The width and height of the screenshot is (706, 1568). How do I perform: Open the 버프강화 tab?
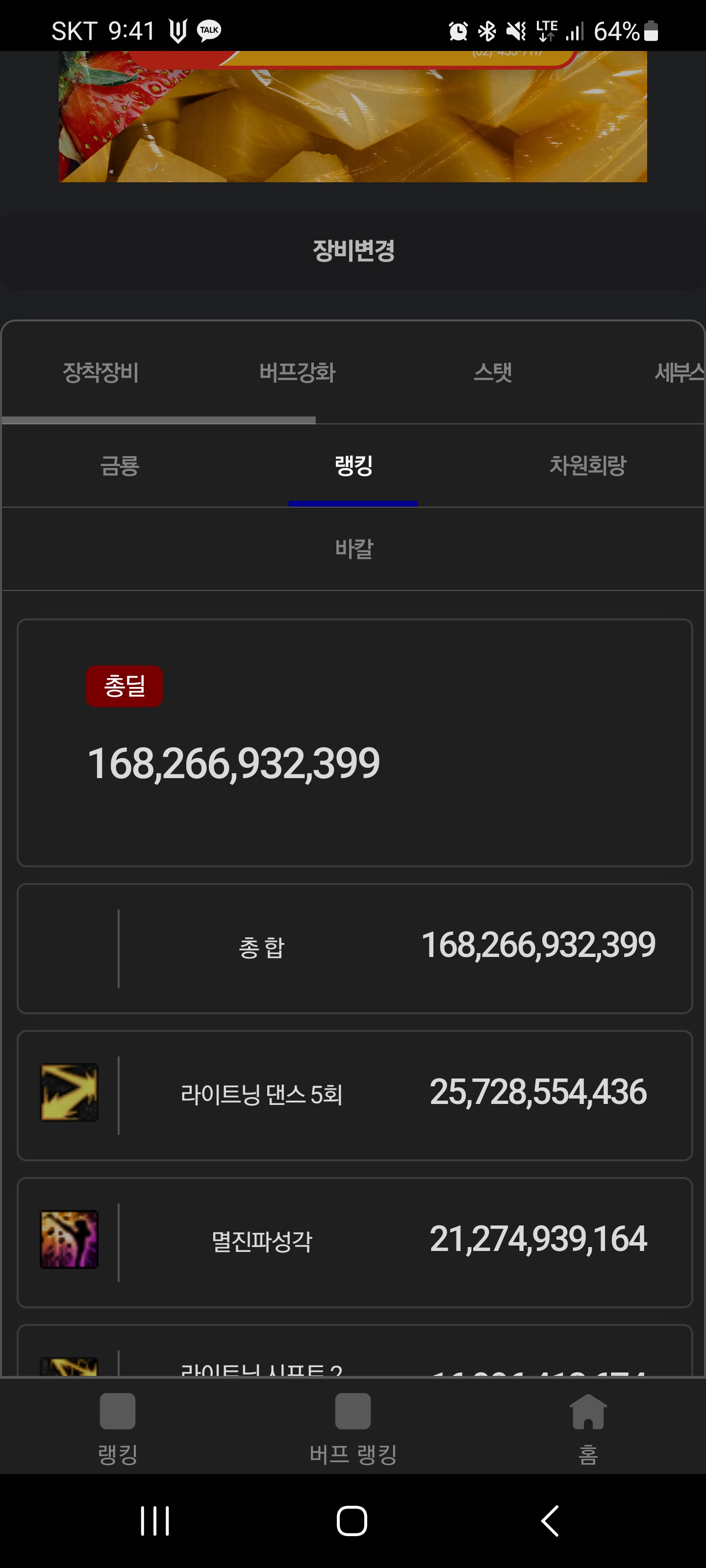point(297,372)
